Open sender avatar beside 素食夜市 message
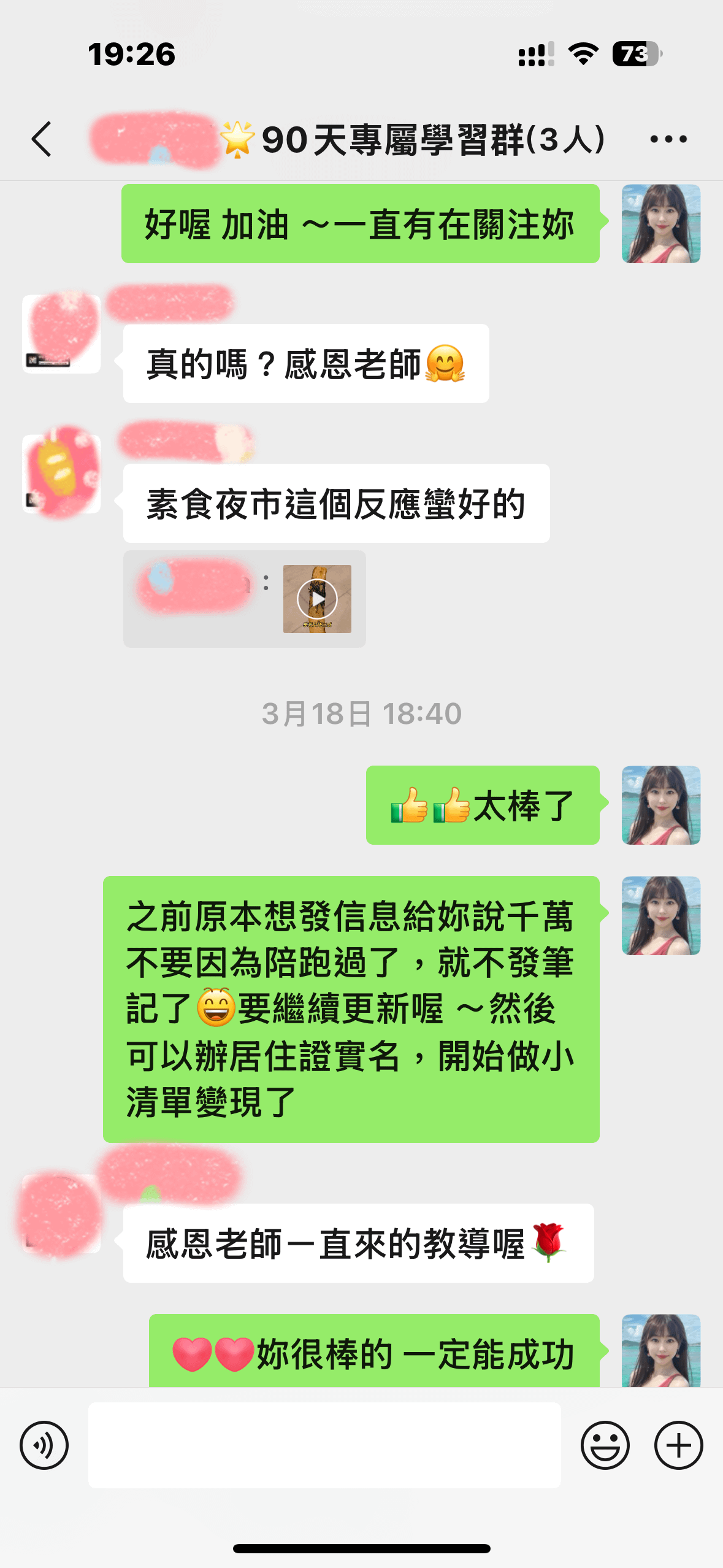The width and height of the screenshot is (723, 1568). pyautogui.click(x=61, y=474)
